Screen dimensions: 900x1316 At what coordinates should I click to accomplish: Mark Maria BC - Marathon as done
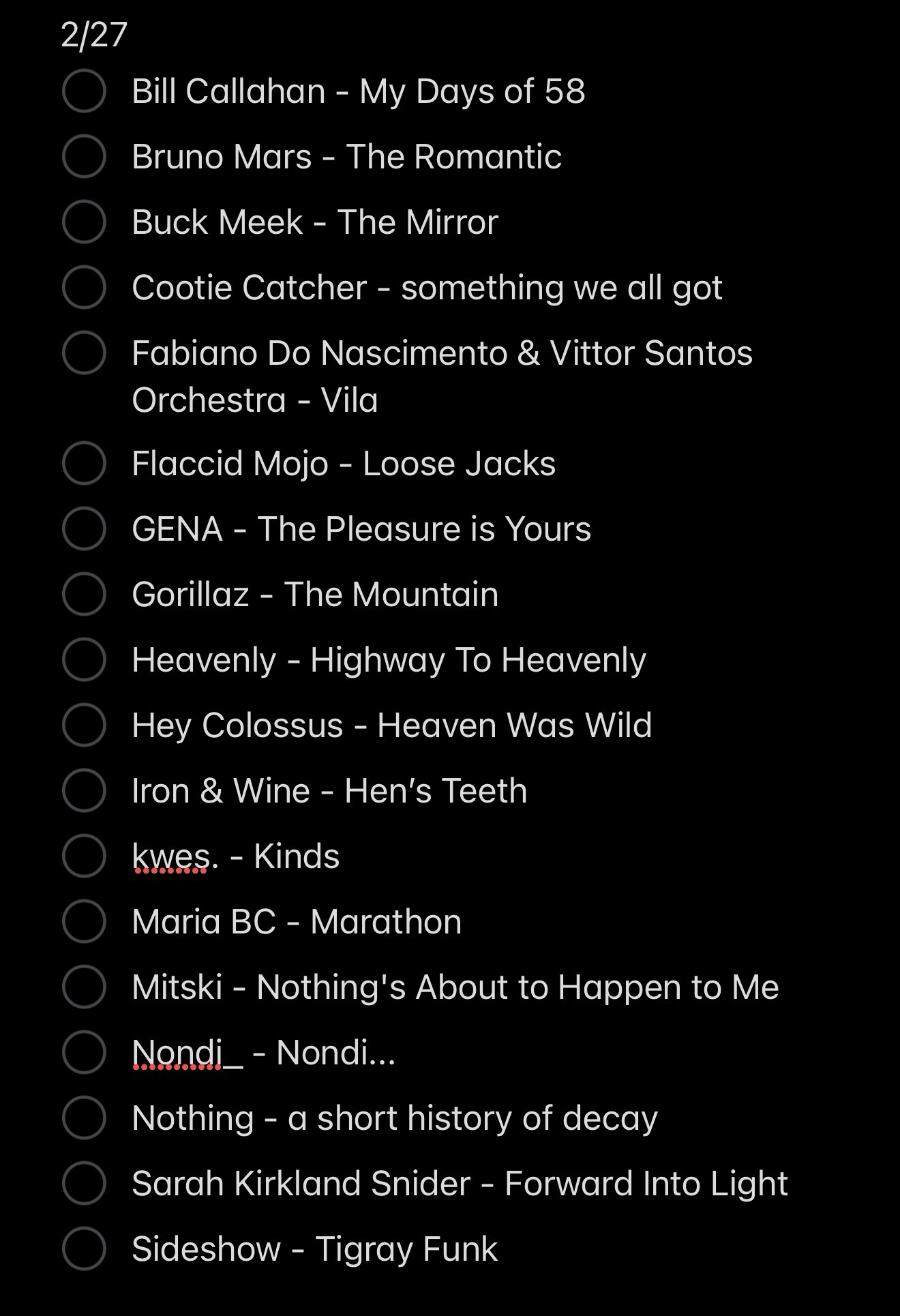pyautogui.click(x=84, y=922)
